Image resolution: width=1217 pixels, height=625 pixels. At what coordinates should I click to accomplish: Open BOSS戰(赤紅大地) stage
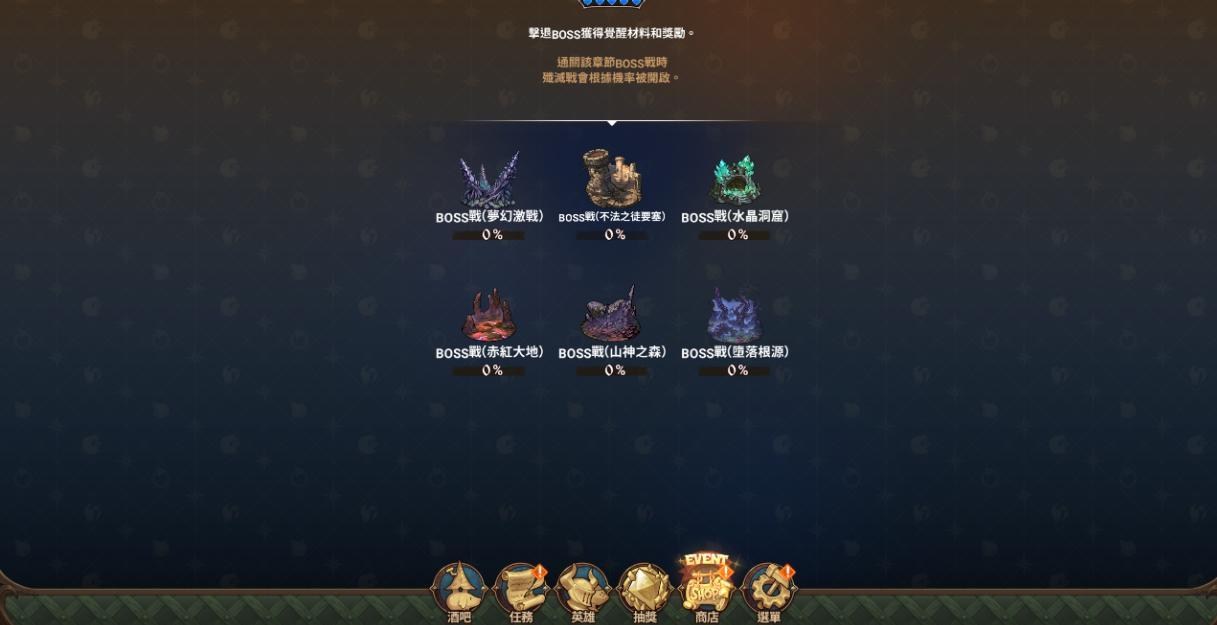[489, 317]
